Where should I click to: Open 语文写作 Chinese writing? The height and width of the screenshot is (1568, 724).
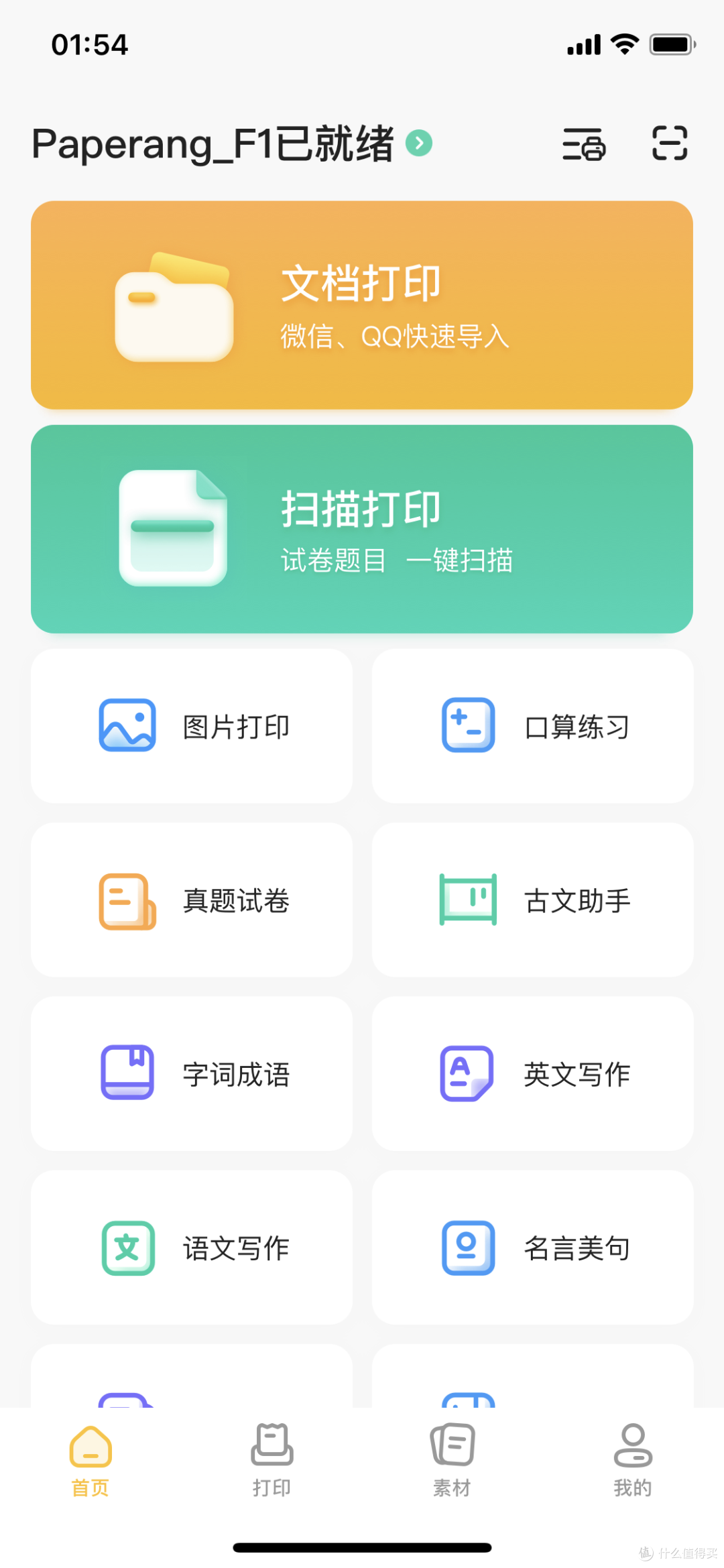(x=192, y=1248)
